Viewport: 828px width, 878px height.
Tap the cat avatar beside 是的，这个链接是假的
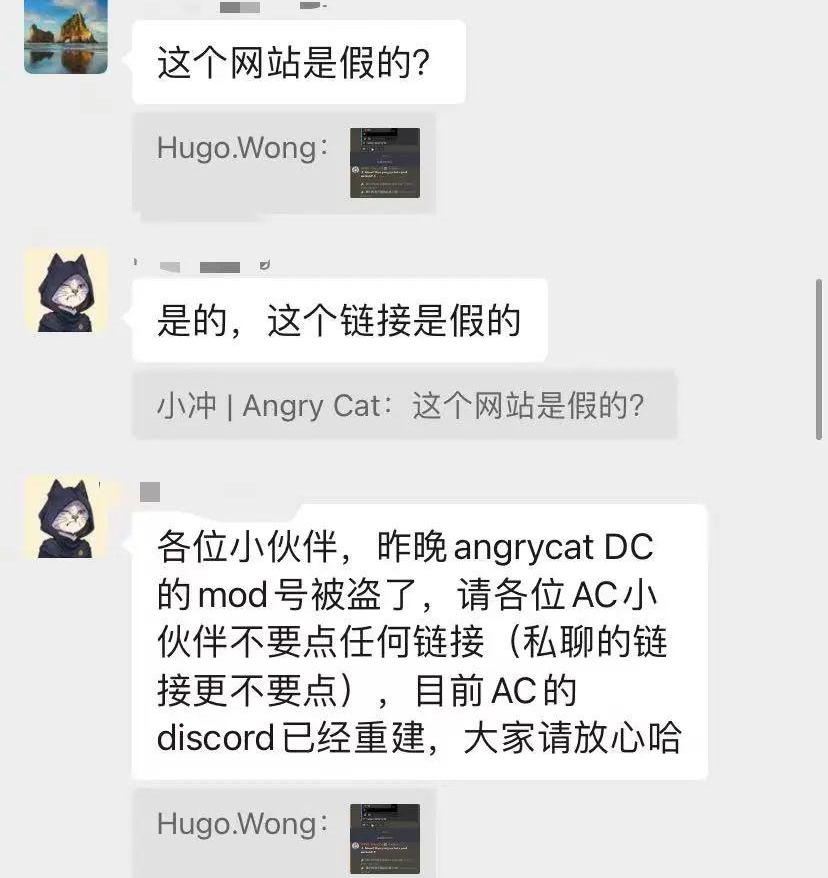pyautogui.click(x=66, y=289)
